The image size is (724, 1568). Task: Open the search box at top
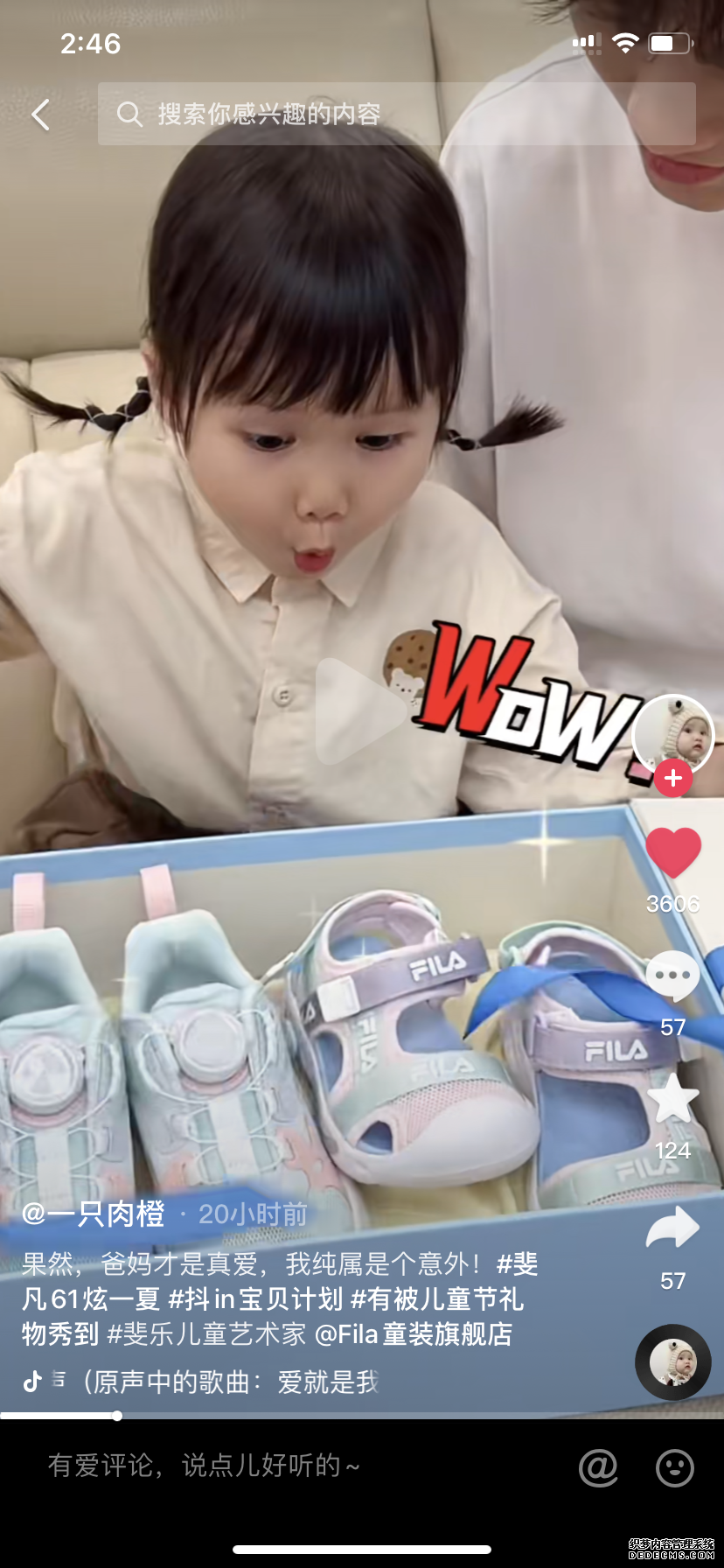396,115
